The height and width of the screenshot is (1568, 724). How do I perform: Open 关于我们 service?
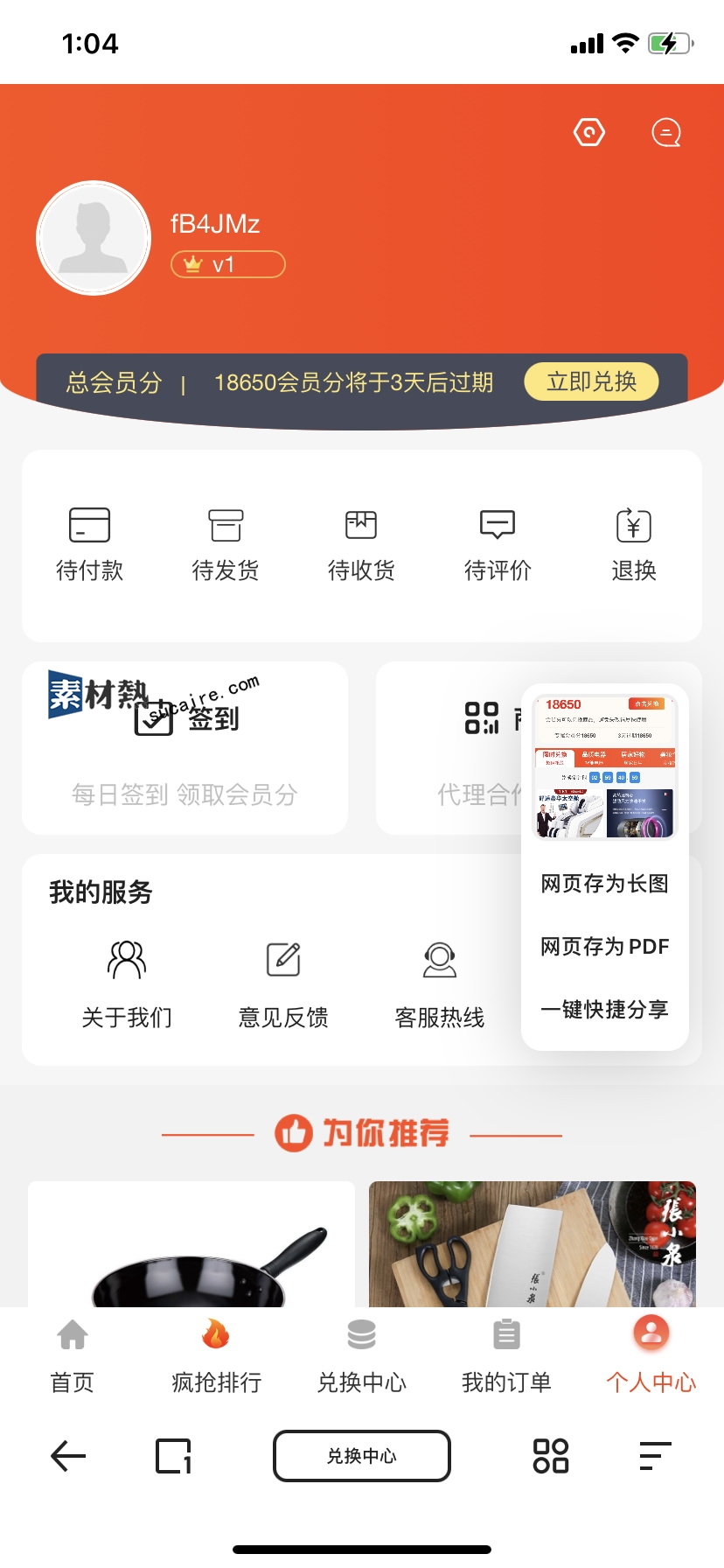coord(127,983)
